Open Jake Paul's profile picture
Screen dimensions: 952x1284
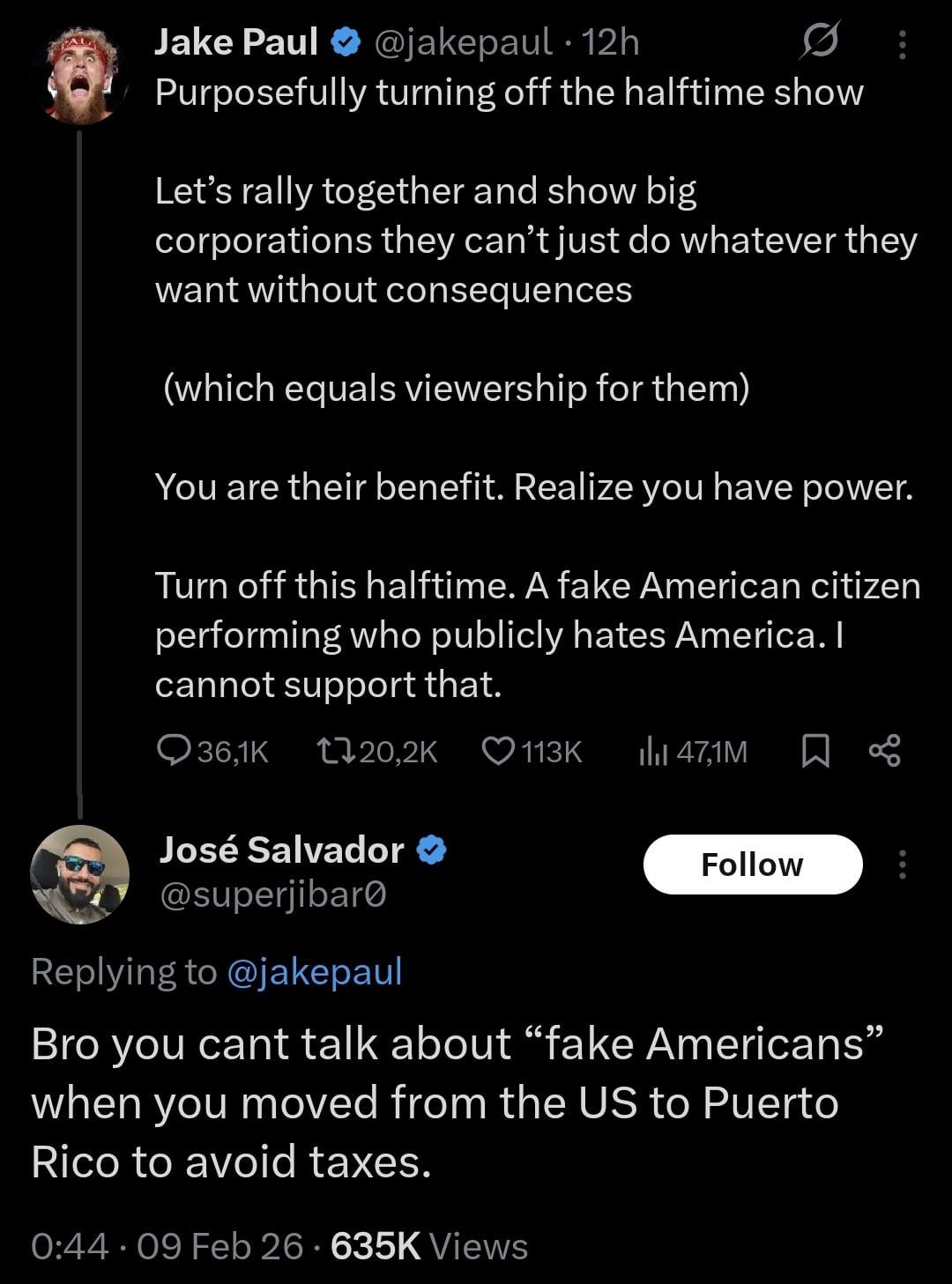pos(81,75)
